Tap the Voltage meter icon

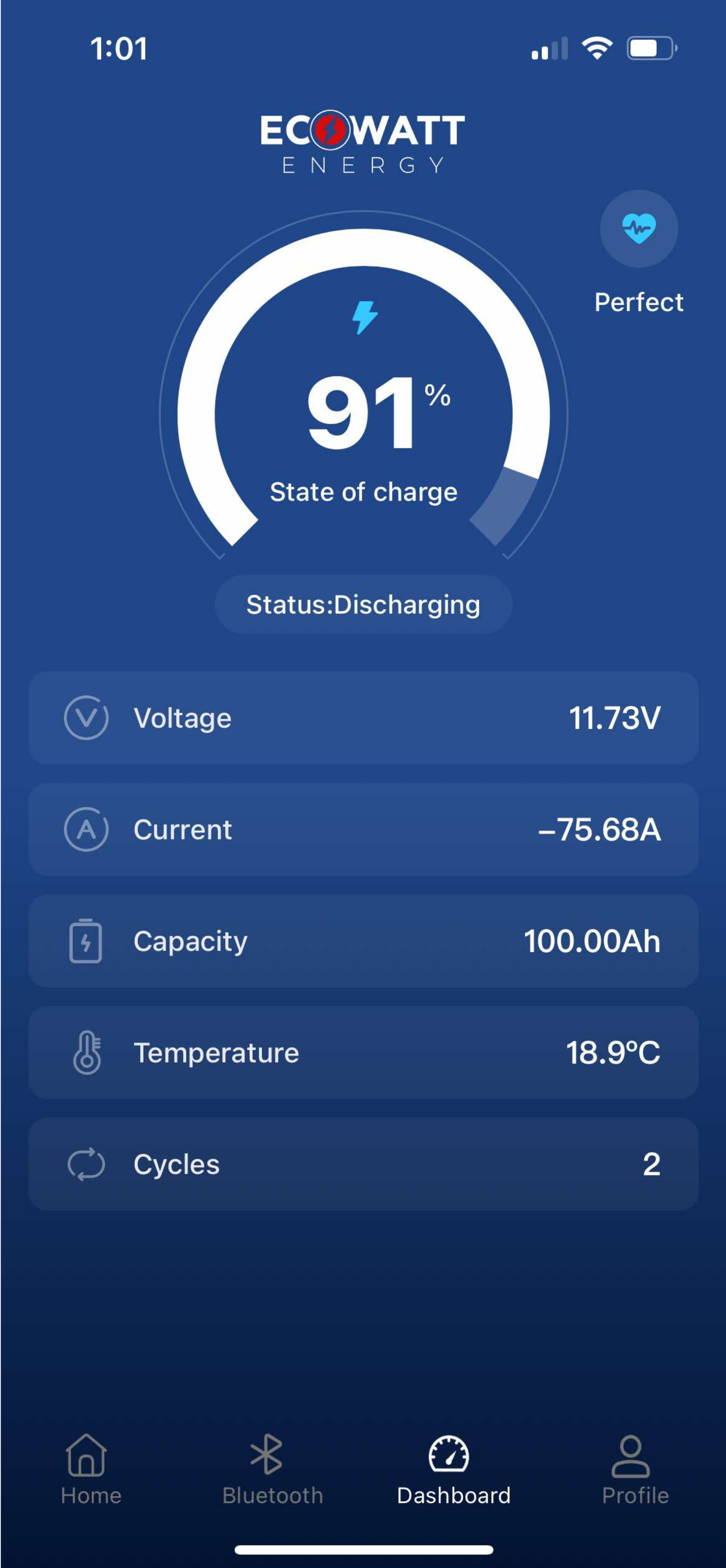86,718
